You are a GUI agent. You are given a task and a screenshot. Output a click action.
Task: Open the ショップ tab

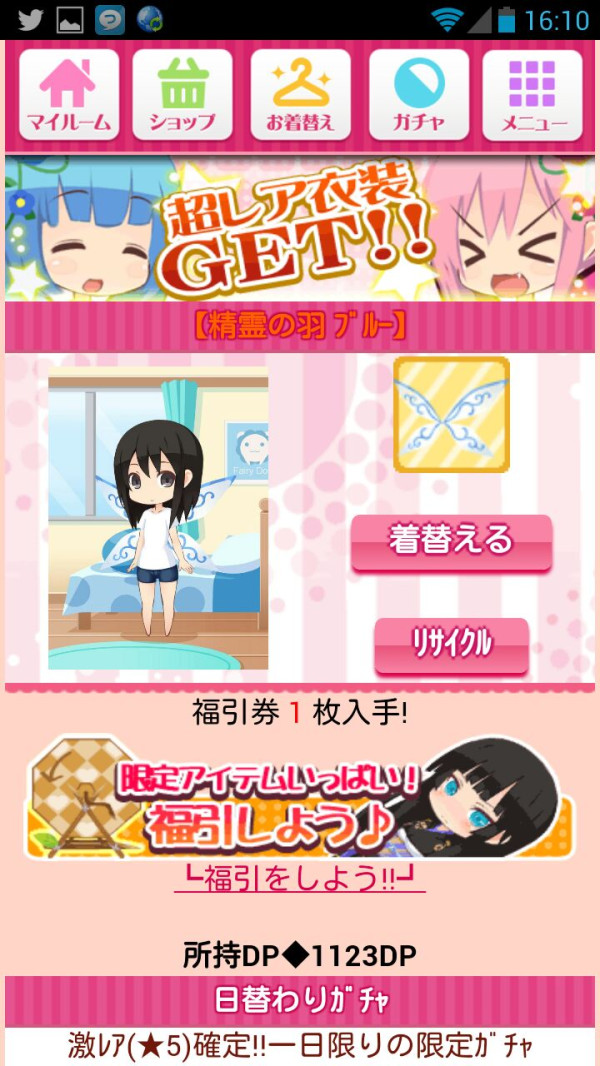point(182,95)
